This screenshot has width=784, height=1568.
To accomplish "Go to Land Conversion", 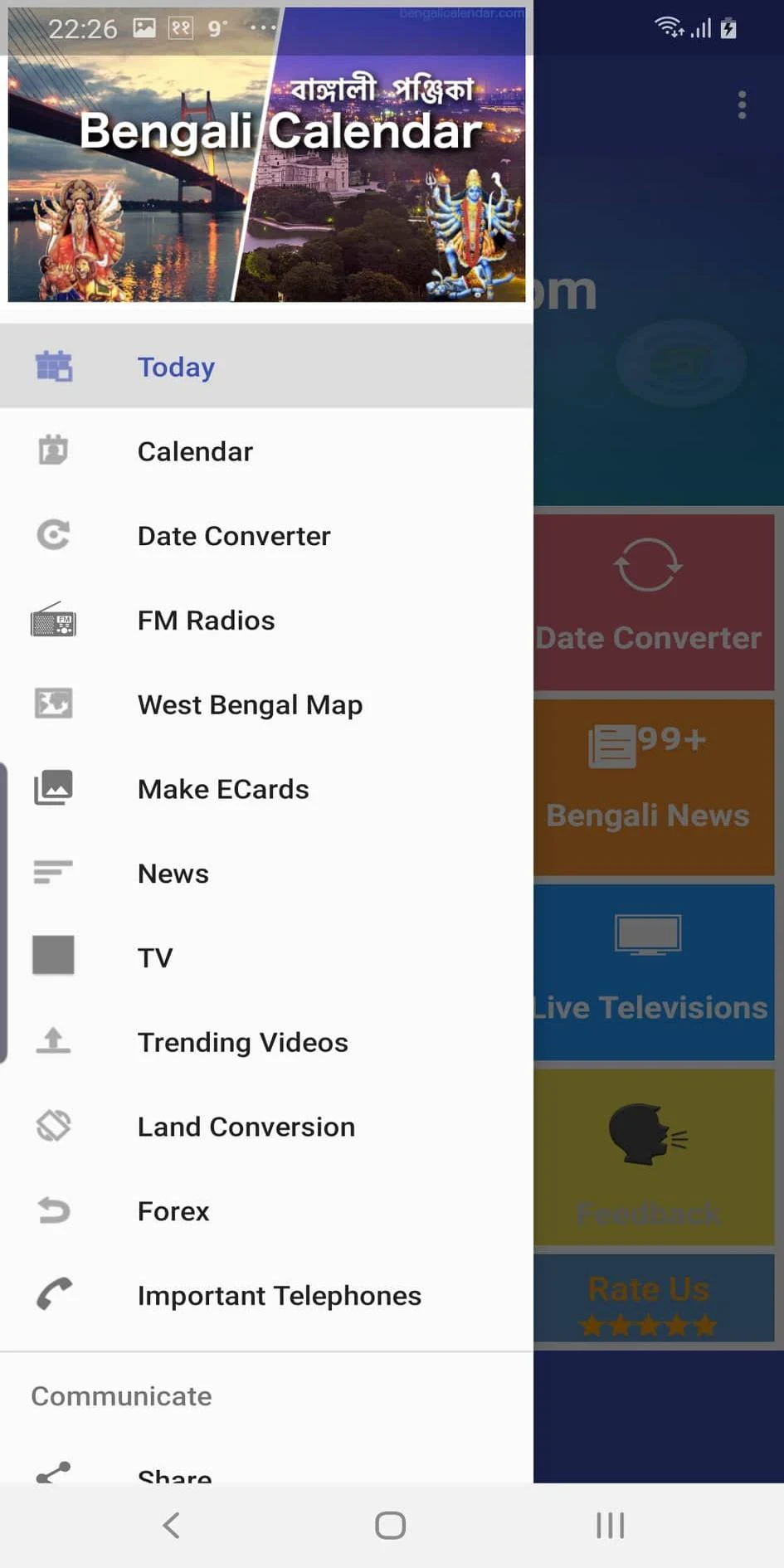I will tap(266, 1127).
